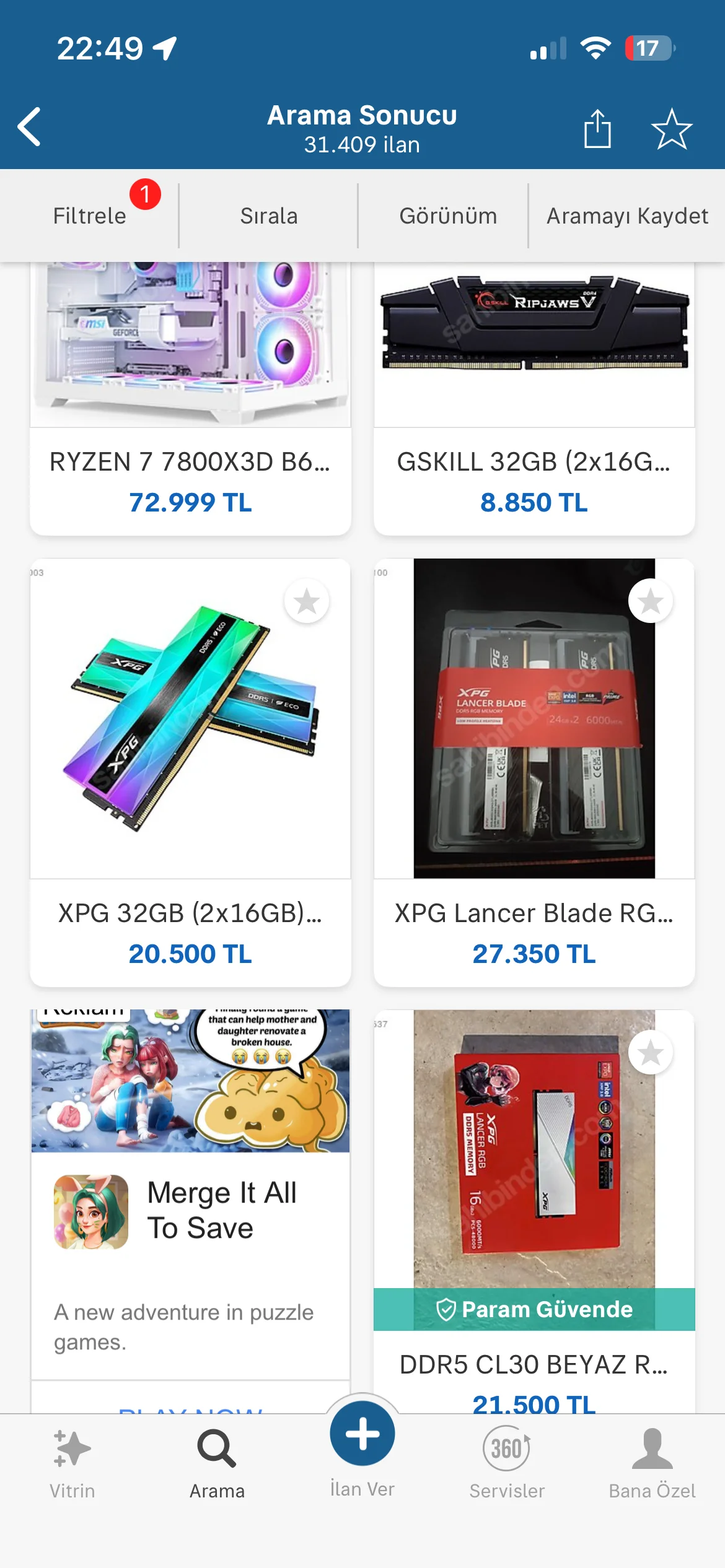Change the Görünüm layout
The width and height of the screenshot is (725, 1568).
click(x=448, y=216)
